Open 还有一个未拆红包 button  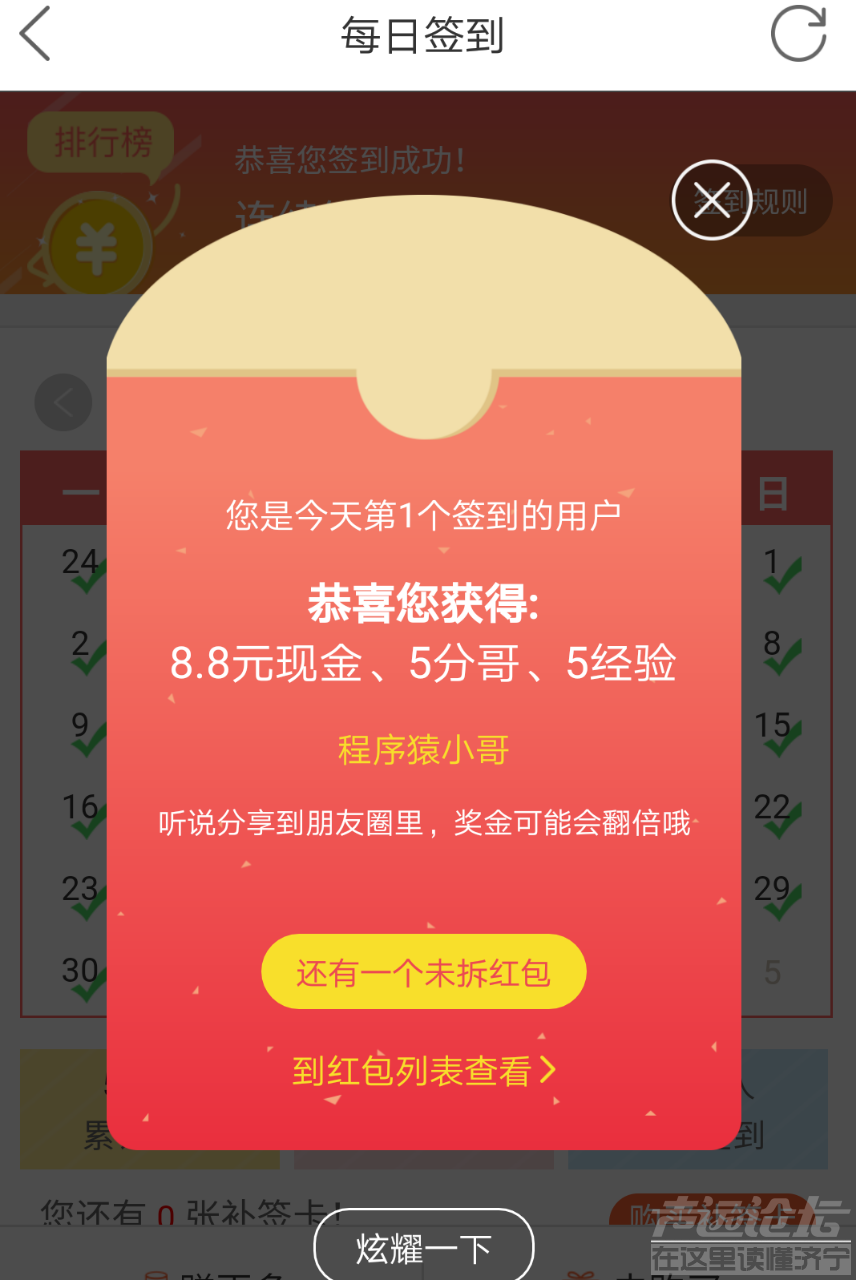click(423, 972)
